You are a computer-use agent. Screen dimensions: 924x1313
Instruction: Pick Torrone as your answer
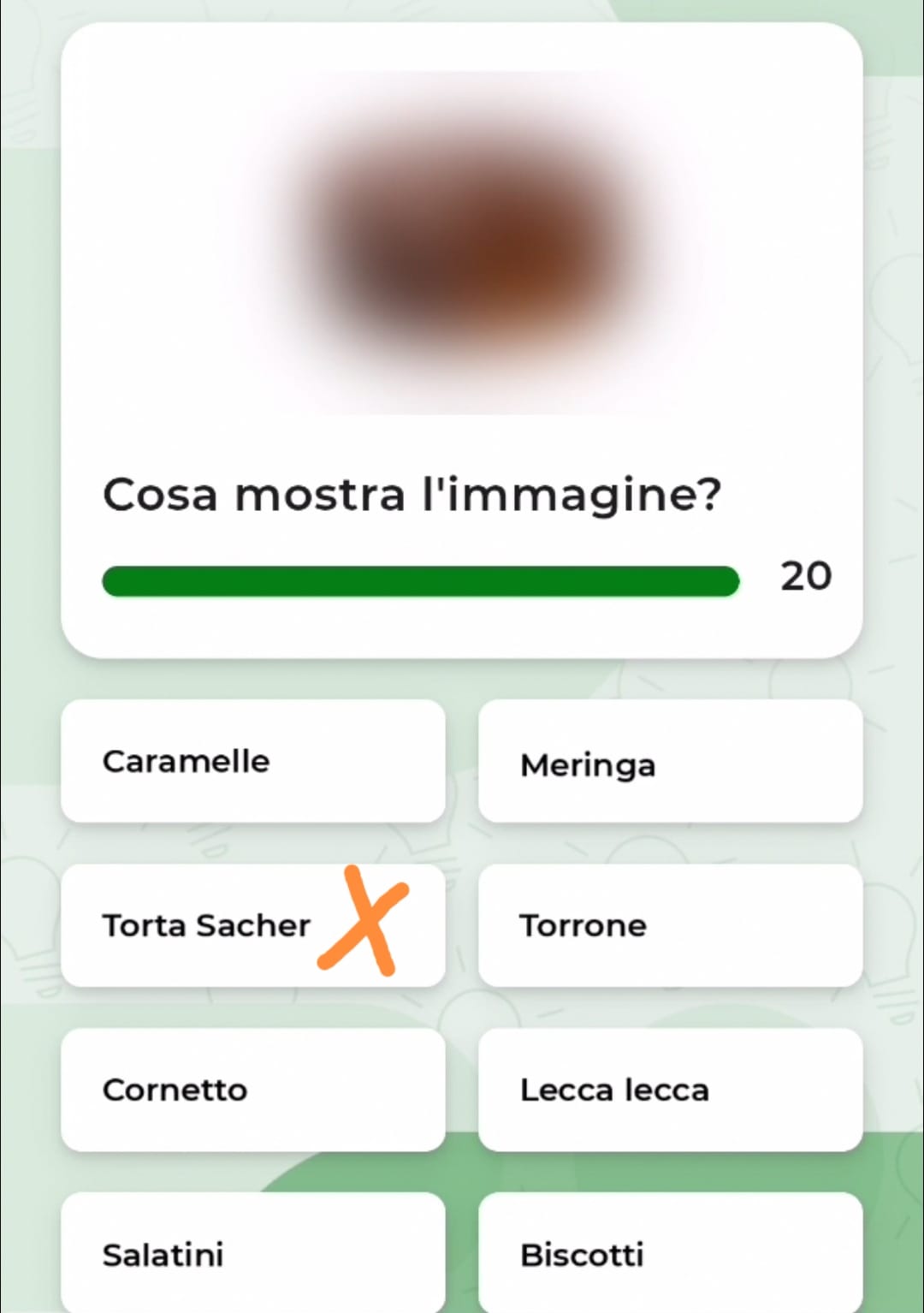pos(670,925)
